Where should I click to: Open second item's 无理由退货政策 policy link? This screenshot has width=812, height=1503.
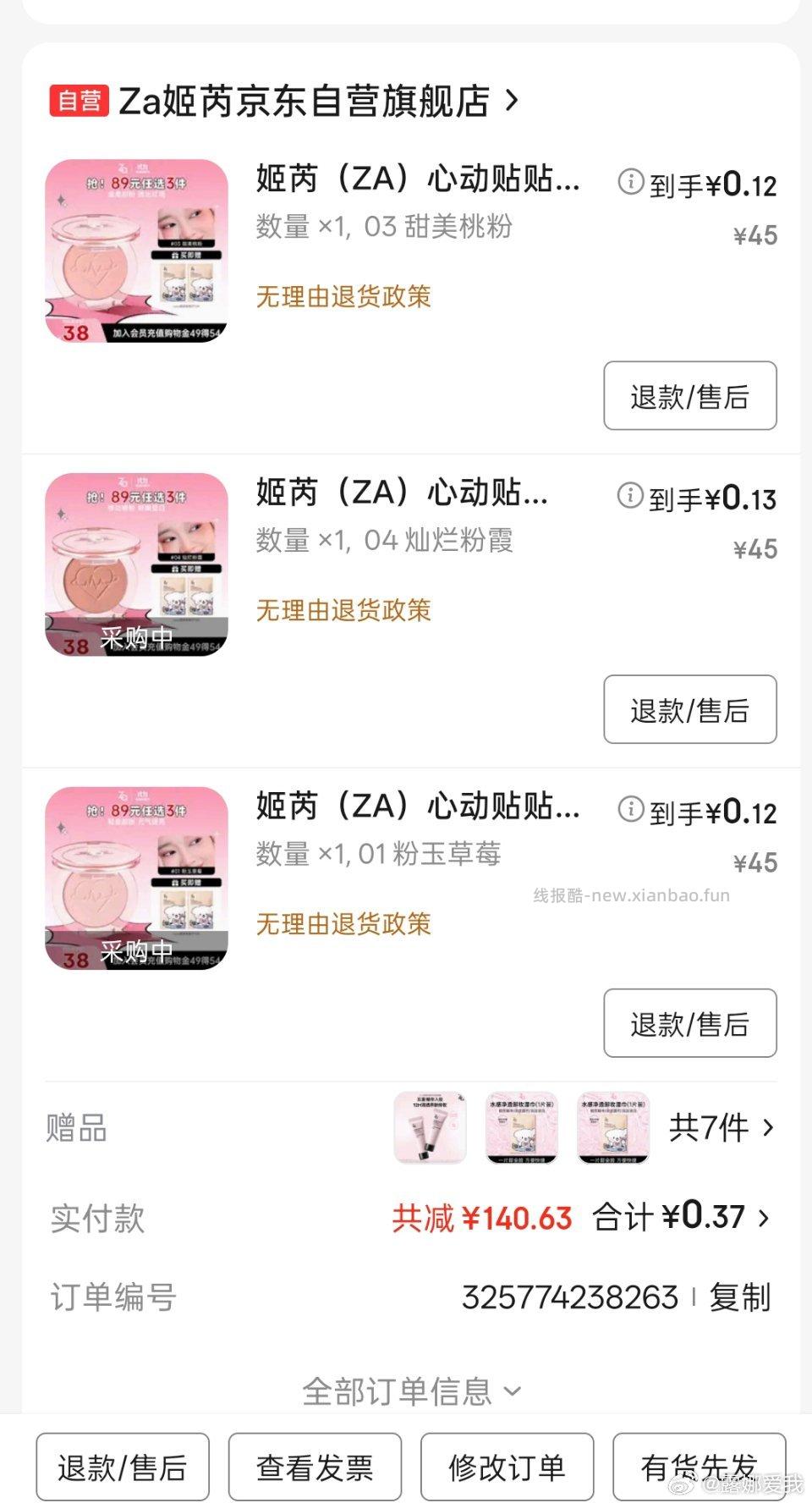pyautogui.click(x=343, y=610)
